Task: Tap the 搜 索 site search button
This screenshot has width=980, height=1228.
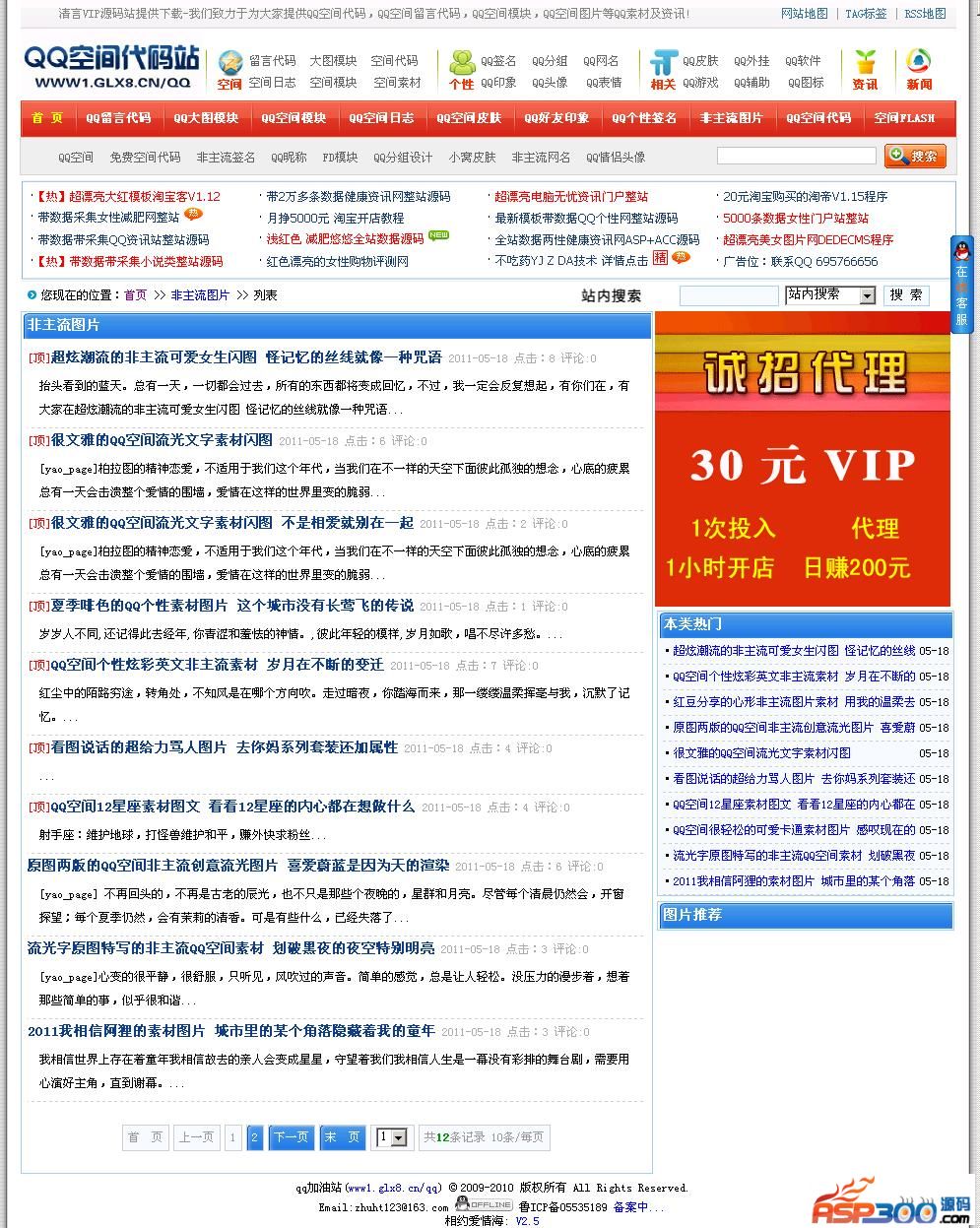Action: click(x=906, y=294)
